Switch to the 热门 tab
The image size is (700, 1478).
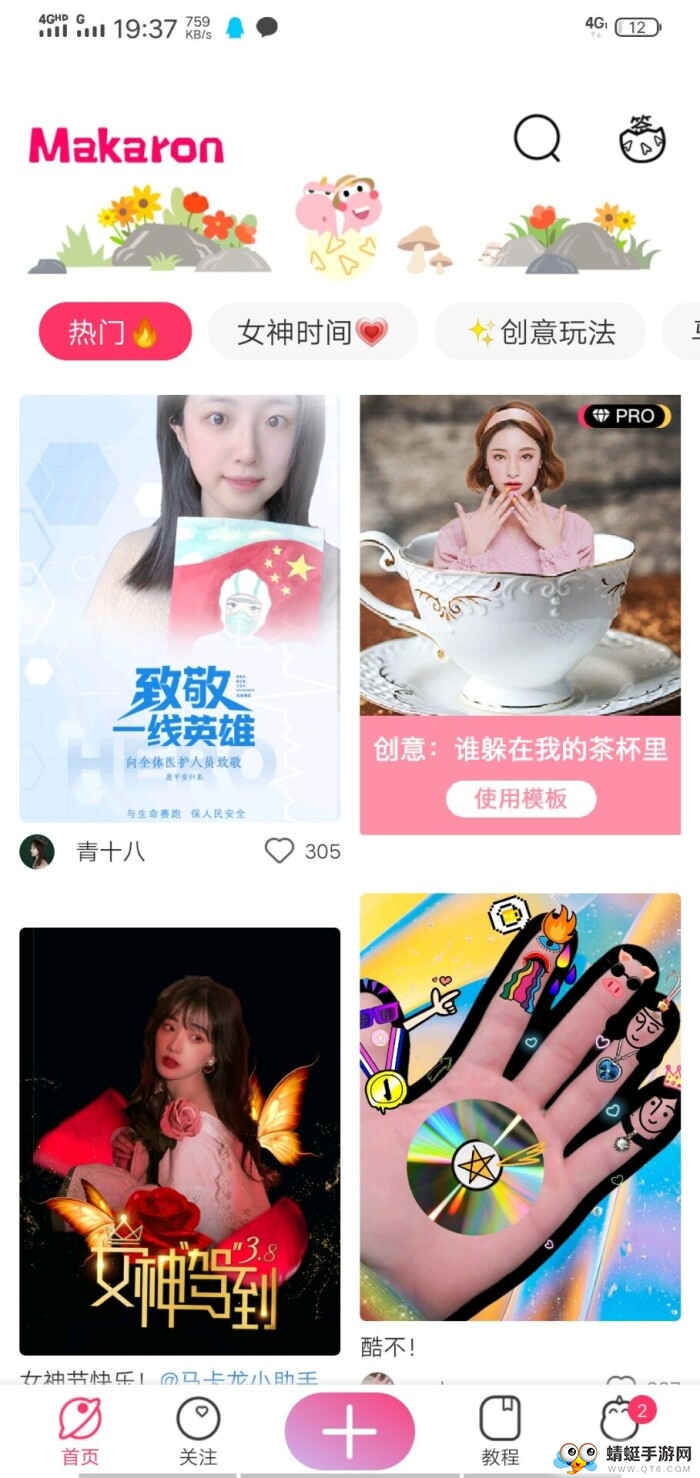tap(115, 332)
